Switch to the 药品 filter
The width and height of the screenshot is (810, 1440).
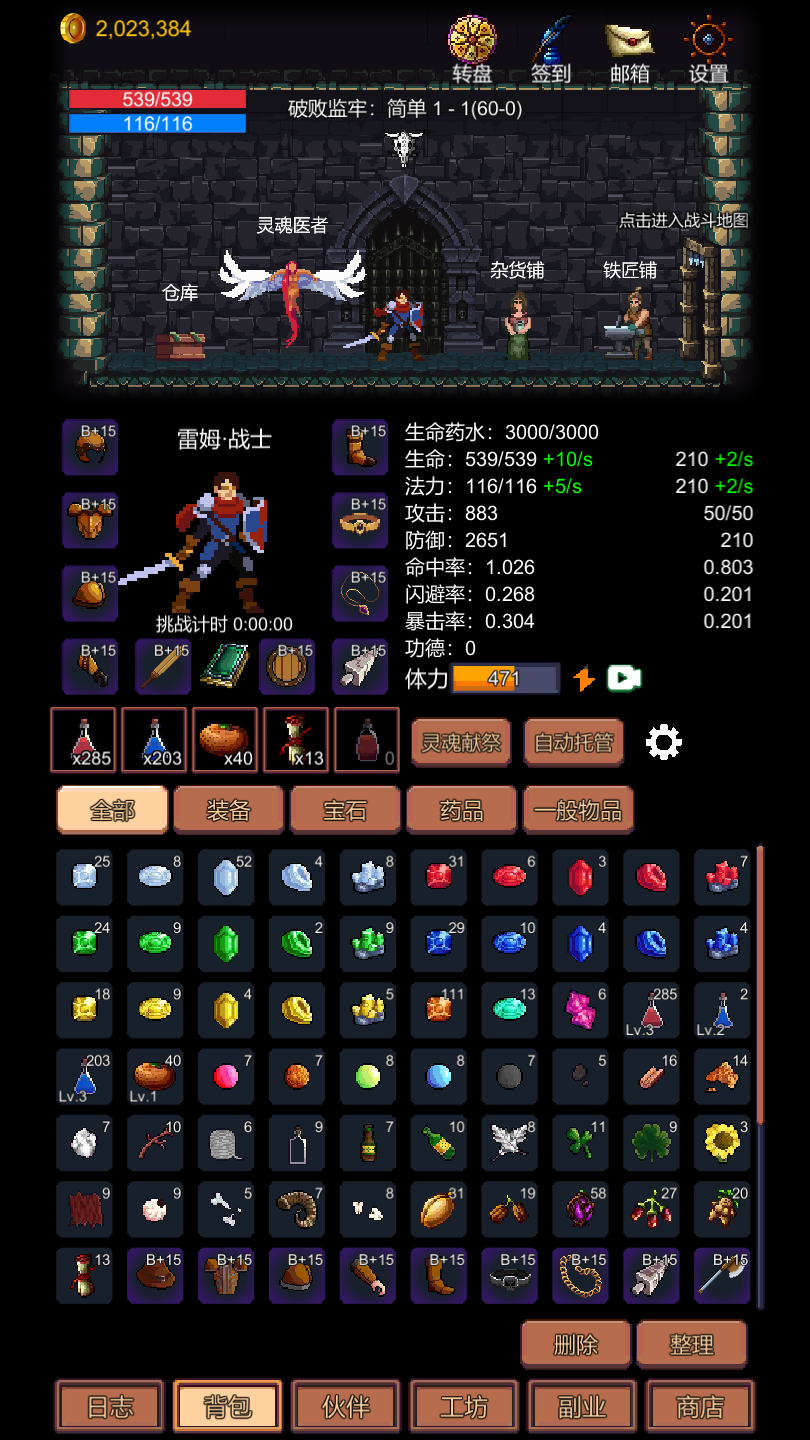pos(461,810)
